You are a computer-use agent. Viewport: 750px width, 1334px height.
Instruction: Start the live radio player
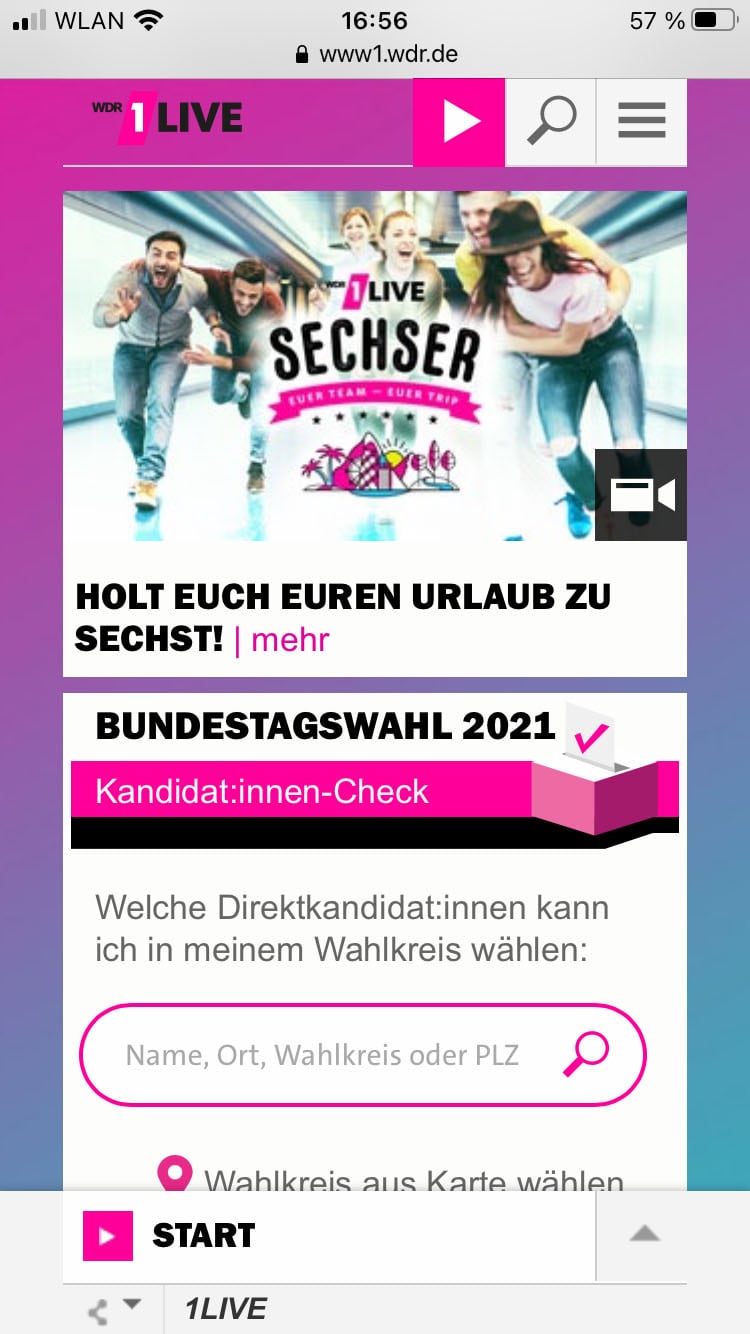click(x=459, y=122)
